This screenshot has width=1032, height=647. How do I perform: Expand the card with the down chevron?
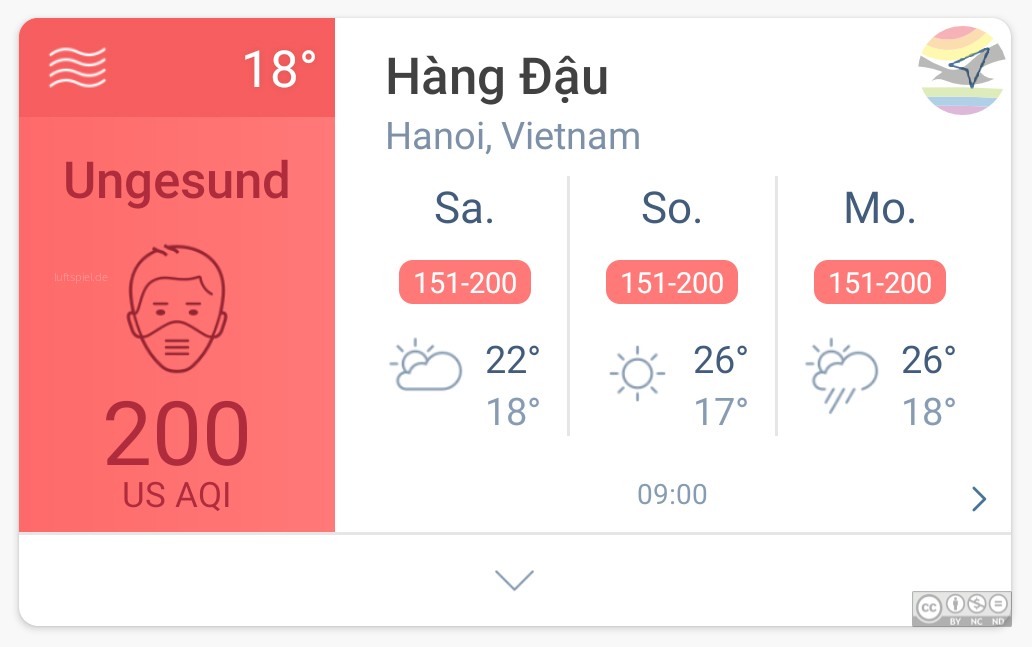515,579
